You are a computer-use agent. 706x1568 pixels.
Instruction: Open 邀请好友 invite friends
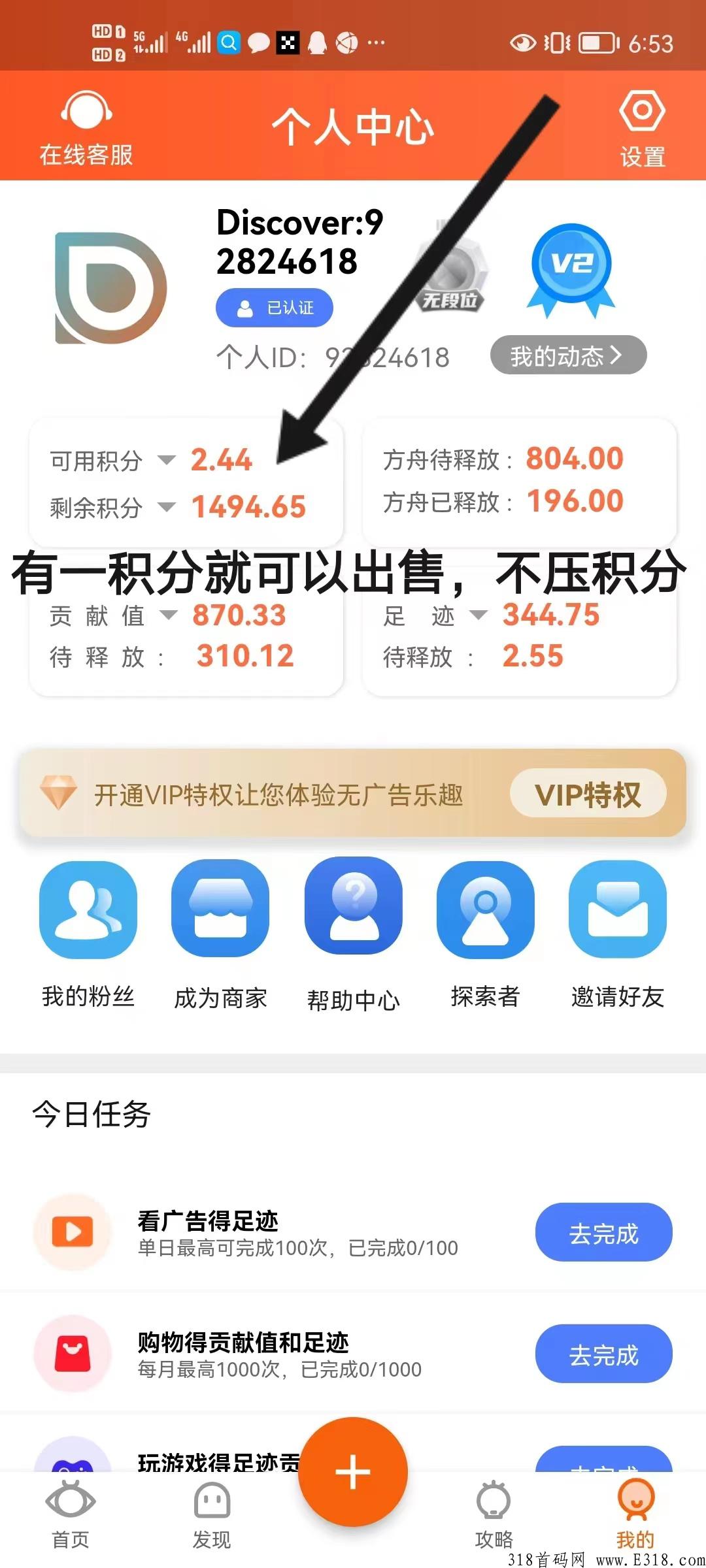(x=618, y=936)
